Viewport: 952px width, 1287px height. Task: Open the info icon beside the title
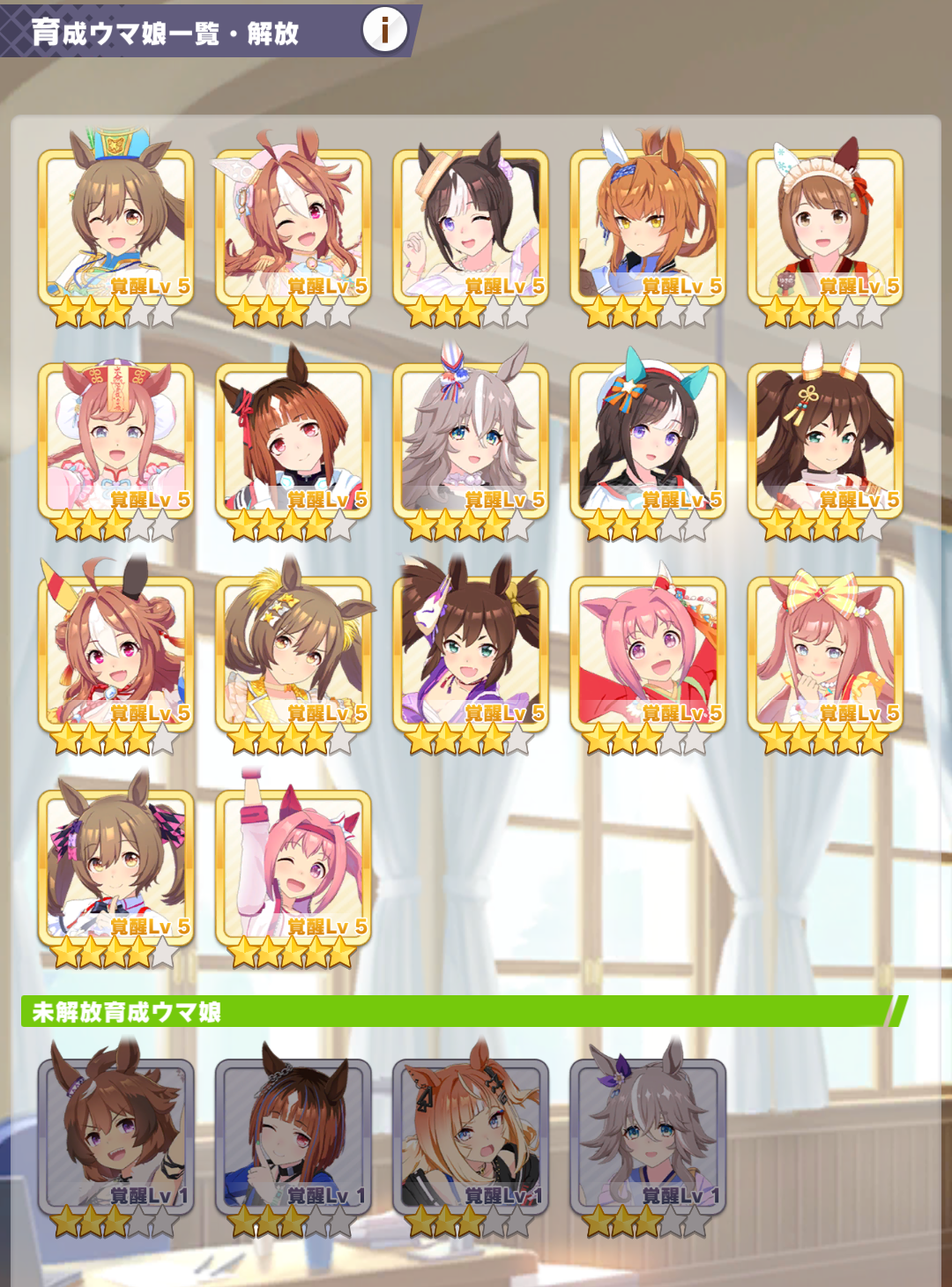click(384, 30)
